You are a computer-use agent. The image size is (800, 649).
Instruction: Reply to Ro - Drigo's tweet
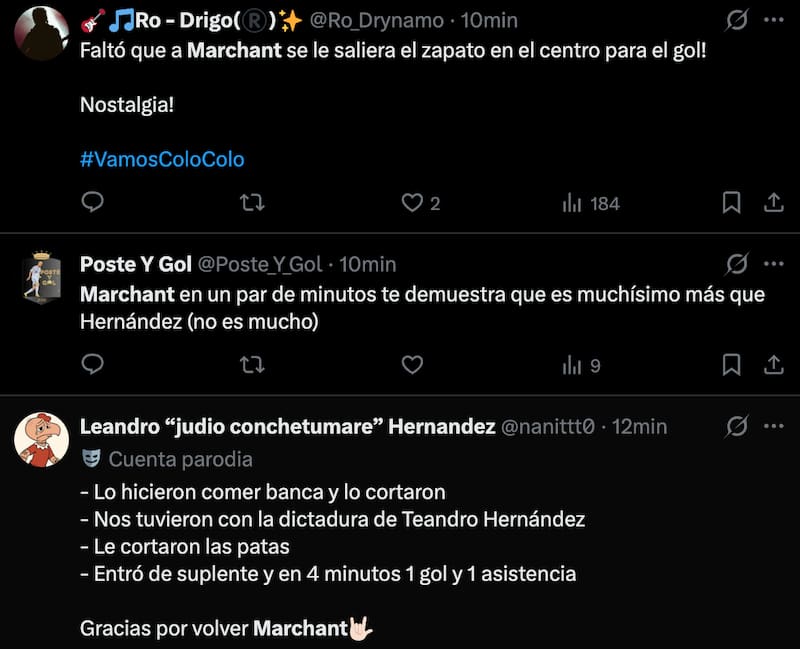(93, 203)
